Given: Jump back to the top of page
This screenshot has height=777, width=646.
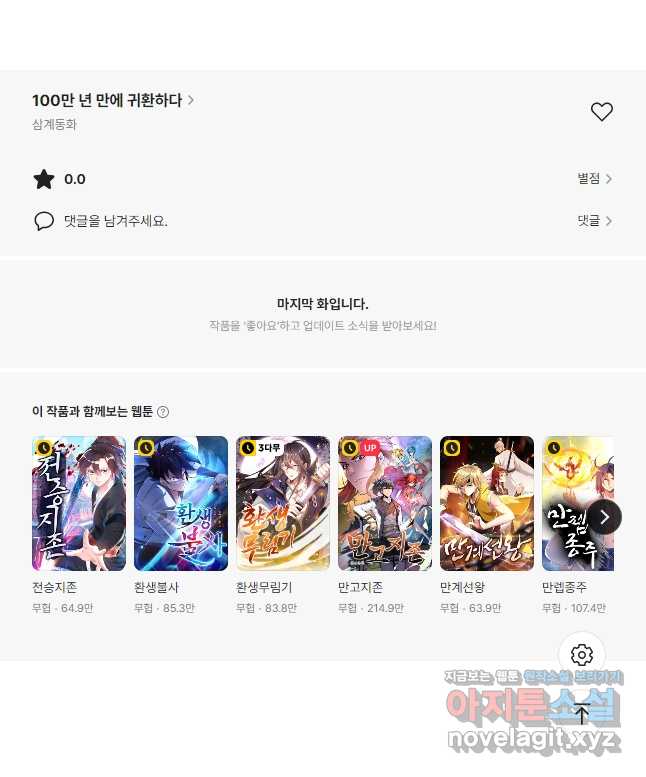Looking at the screenshot, I should point(582,713).
